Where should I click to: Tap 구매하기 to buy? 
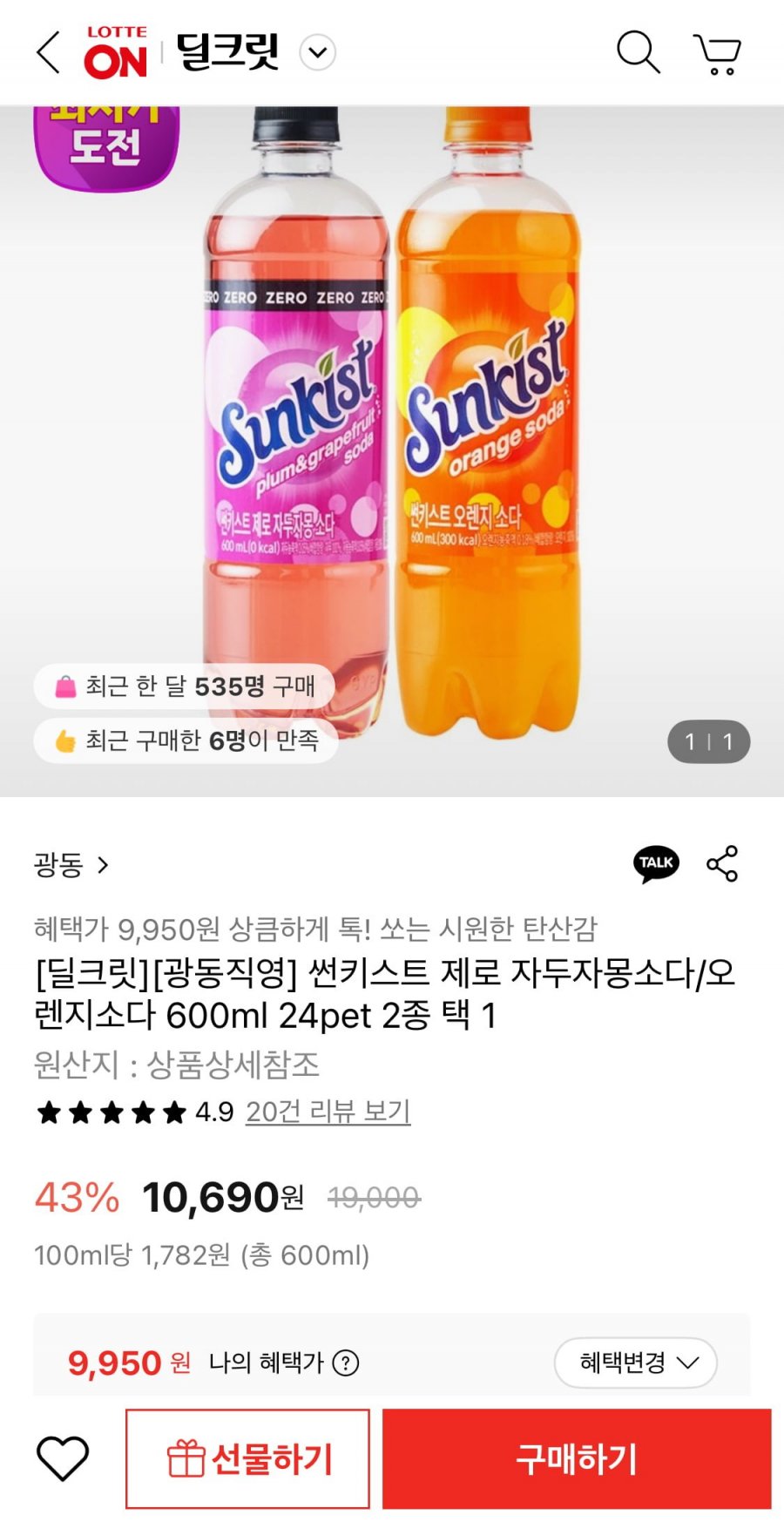(577, 1458)
